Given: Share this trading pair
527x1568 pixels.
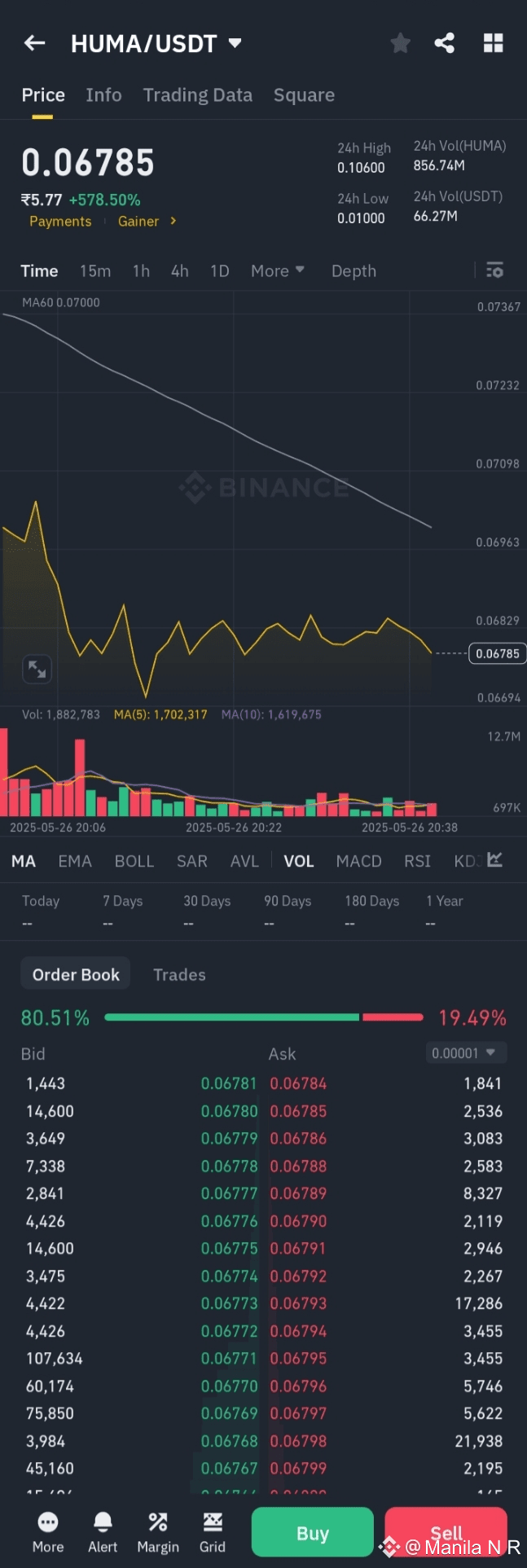Looking at the screenshot, I should (445, 43).
